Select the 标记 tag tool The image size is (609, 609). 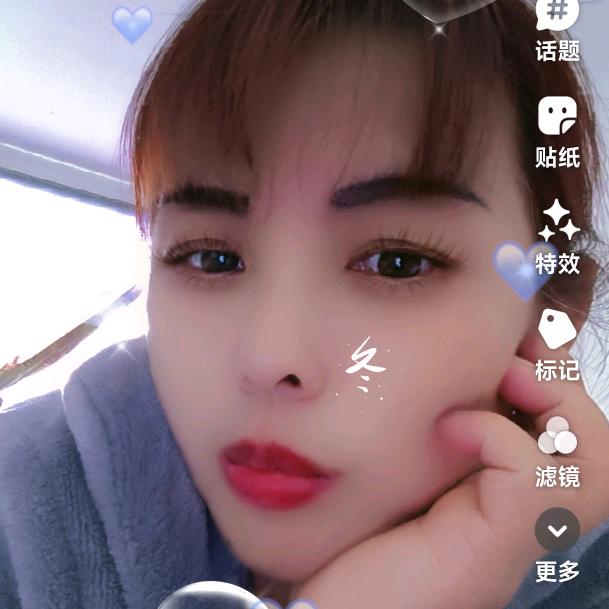click(x=557, y=343)
